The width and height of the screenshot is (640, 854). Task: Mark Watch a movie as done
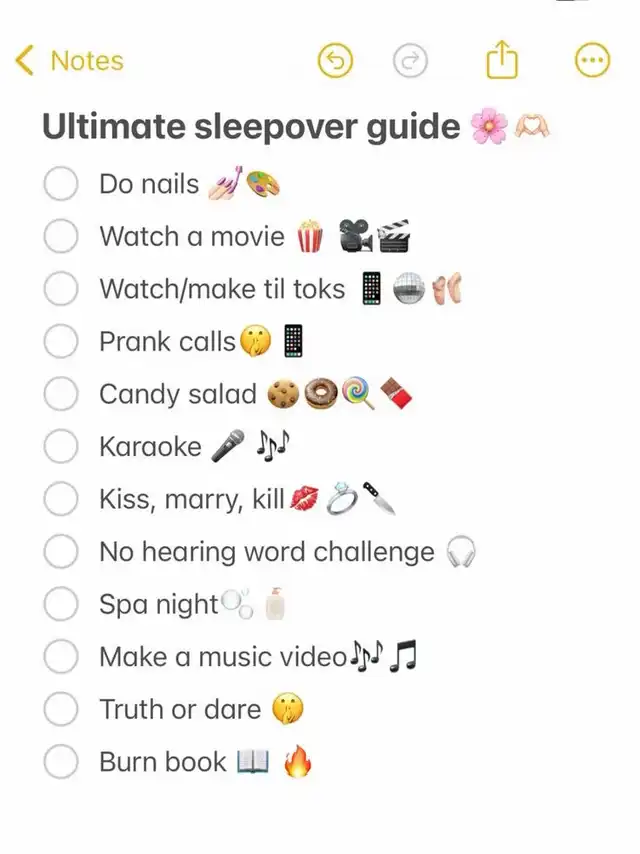pyautogui.click(x=62, y=237)
